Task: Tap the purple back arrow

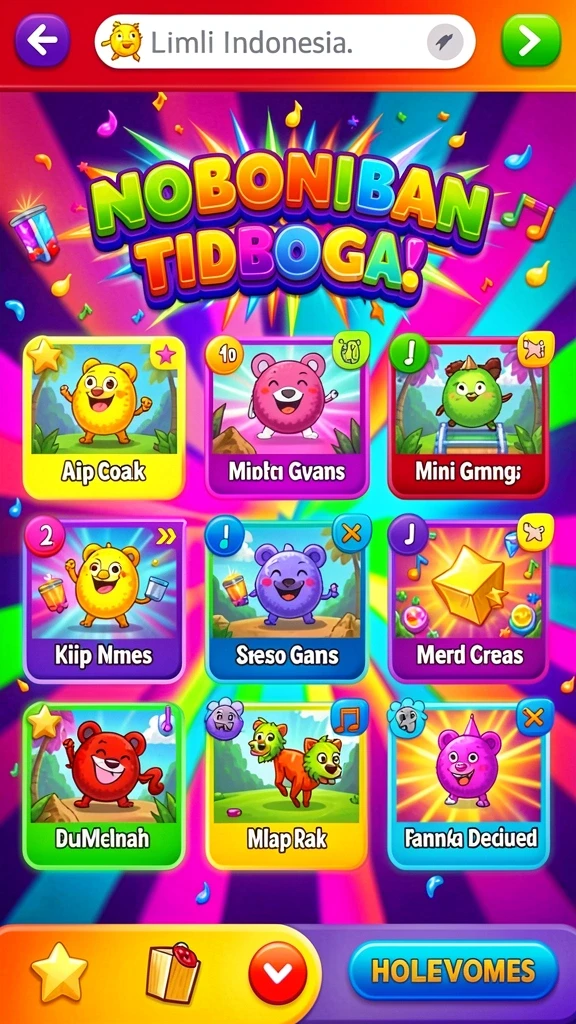Action: click(42, 40)
